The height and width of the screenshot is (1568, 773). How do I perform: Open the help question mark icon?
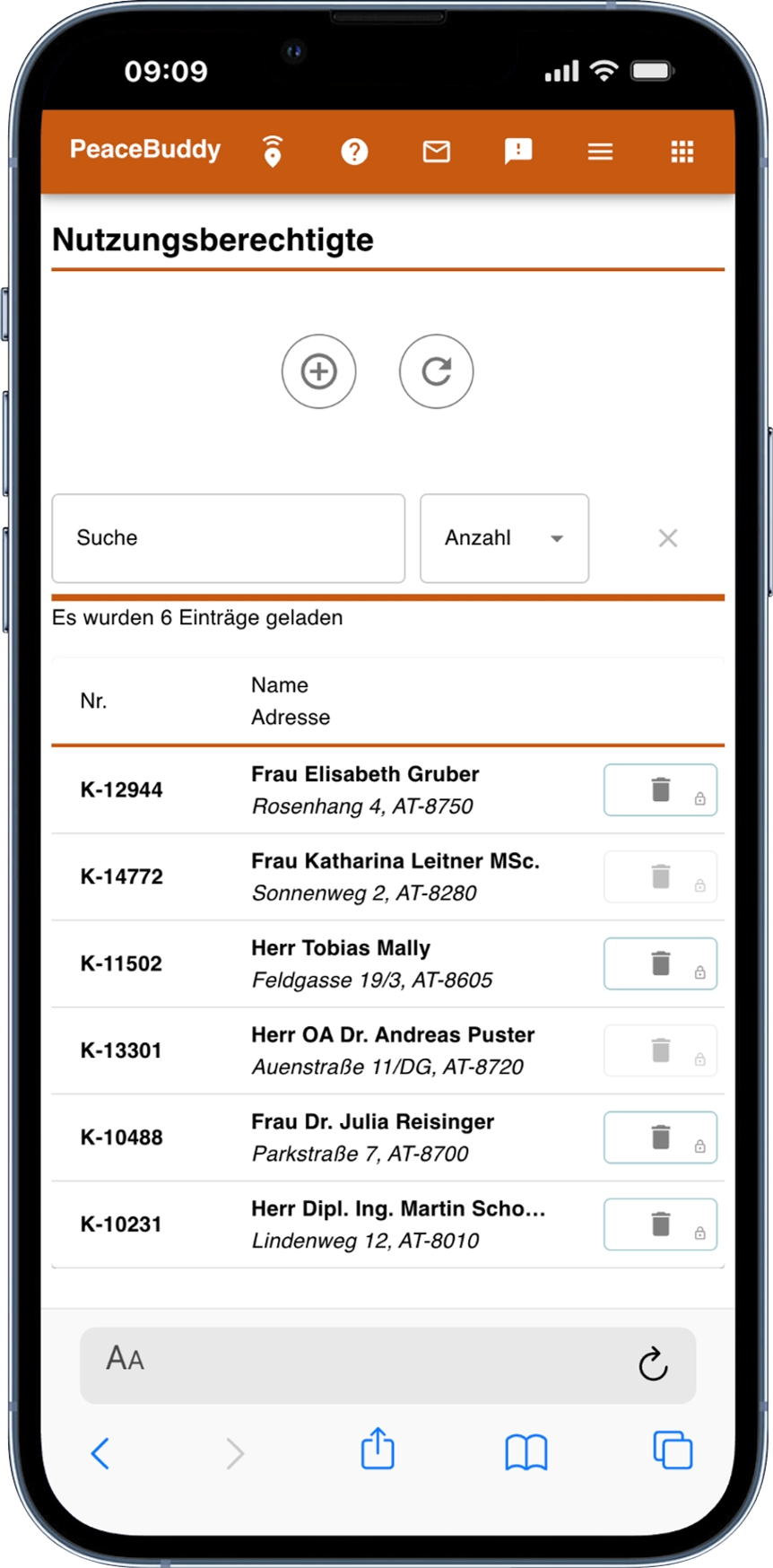[x=354, y=152]
